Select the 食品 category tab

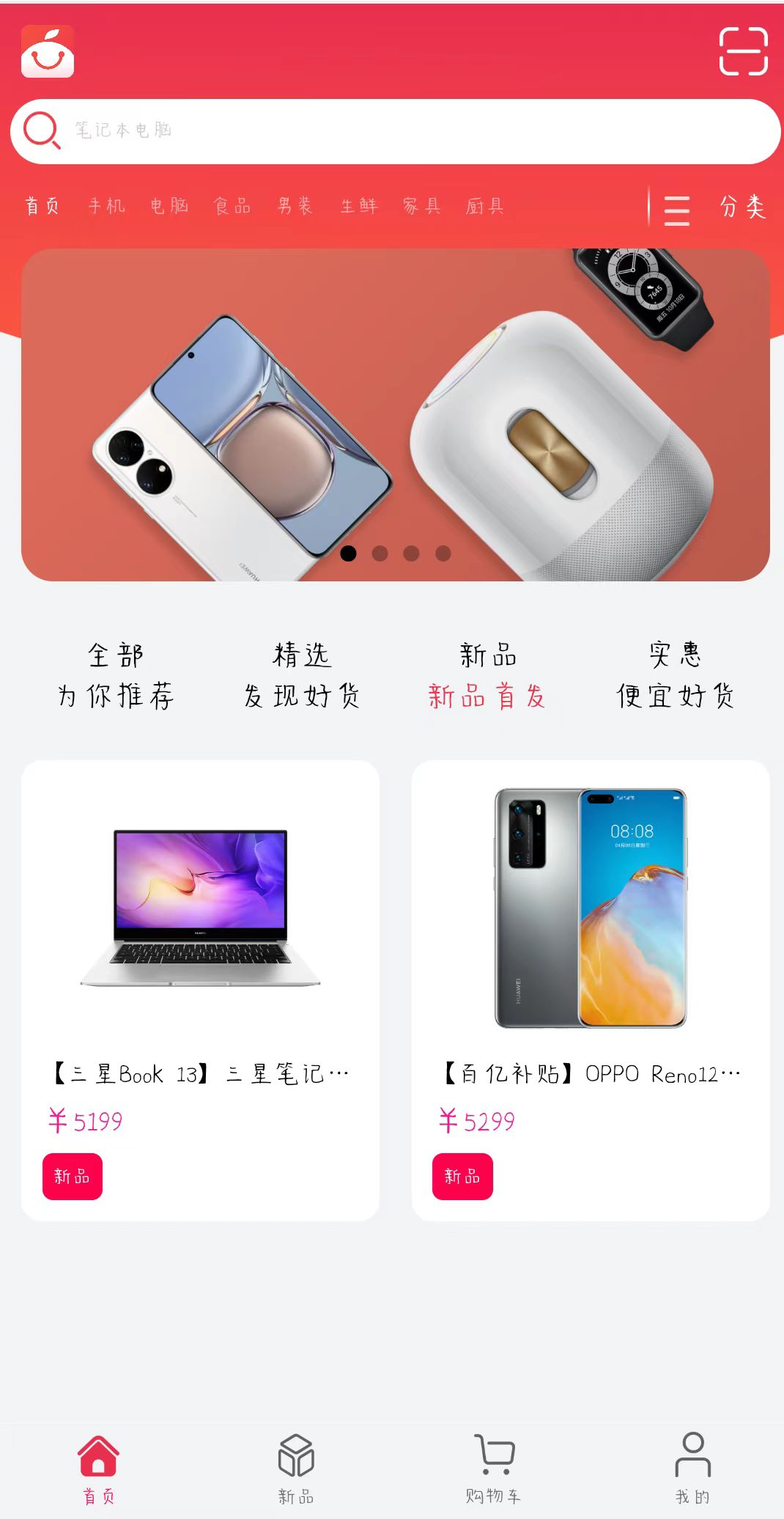click(232, 206)
